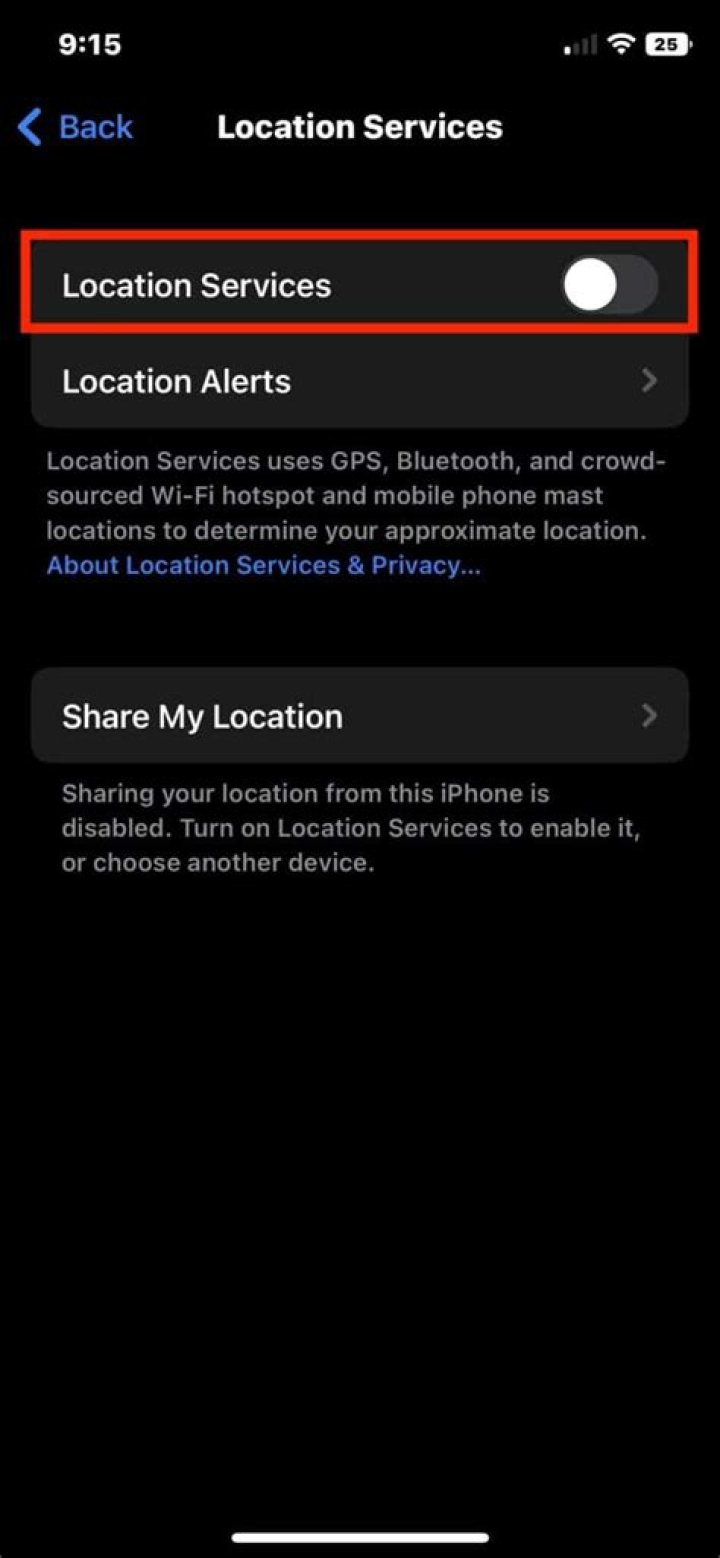
Task: Go back to the previous settings page
Action: pyautogui.click(x=76, y=127)
